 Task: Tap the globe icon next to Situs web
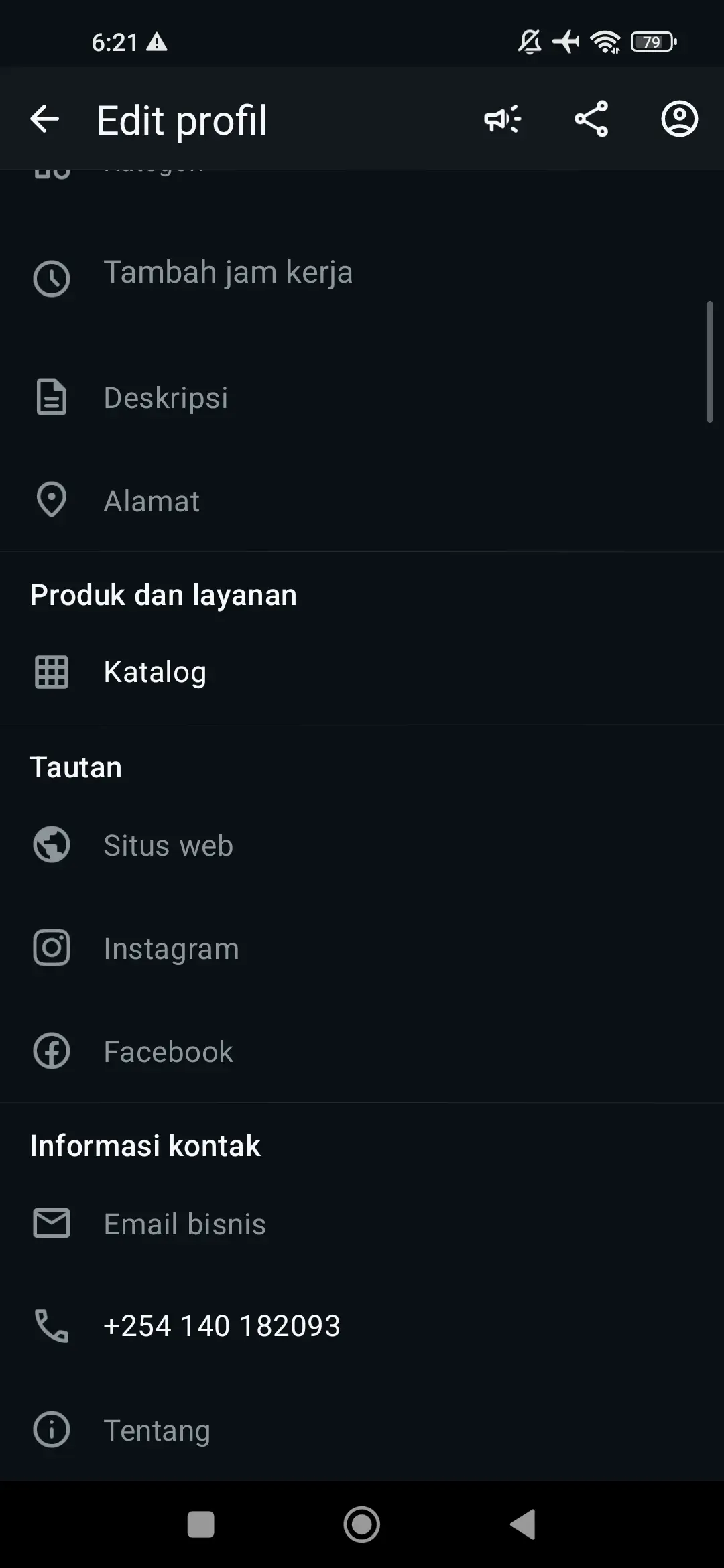[x=51, y=845]
